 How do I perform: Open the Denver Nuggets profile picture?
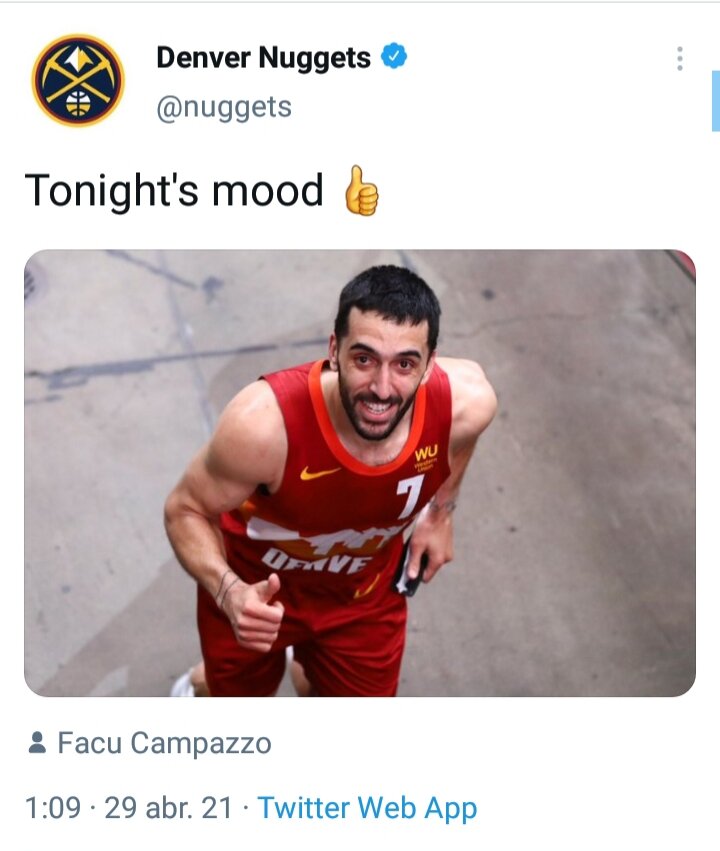click(78, 80)
